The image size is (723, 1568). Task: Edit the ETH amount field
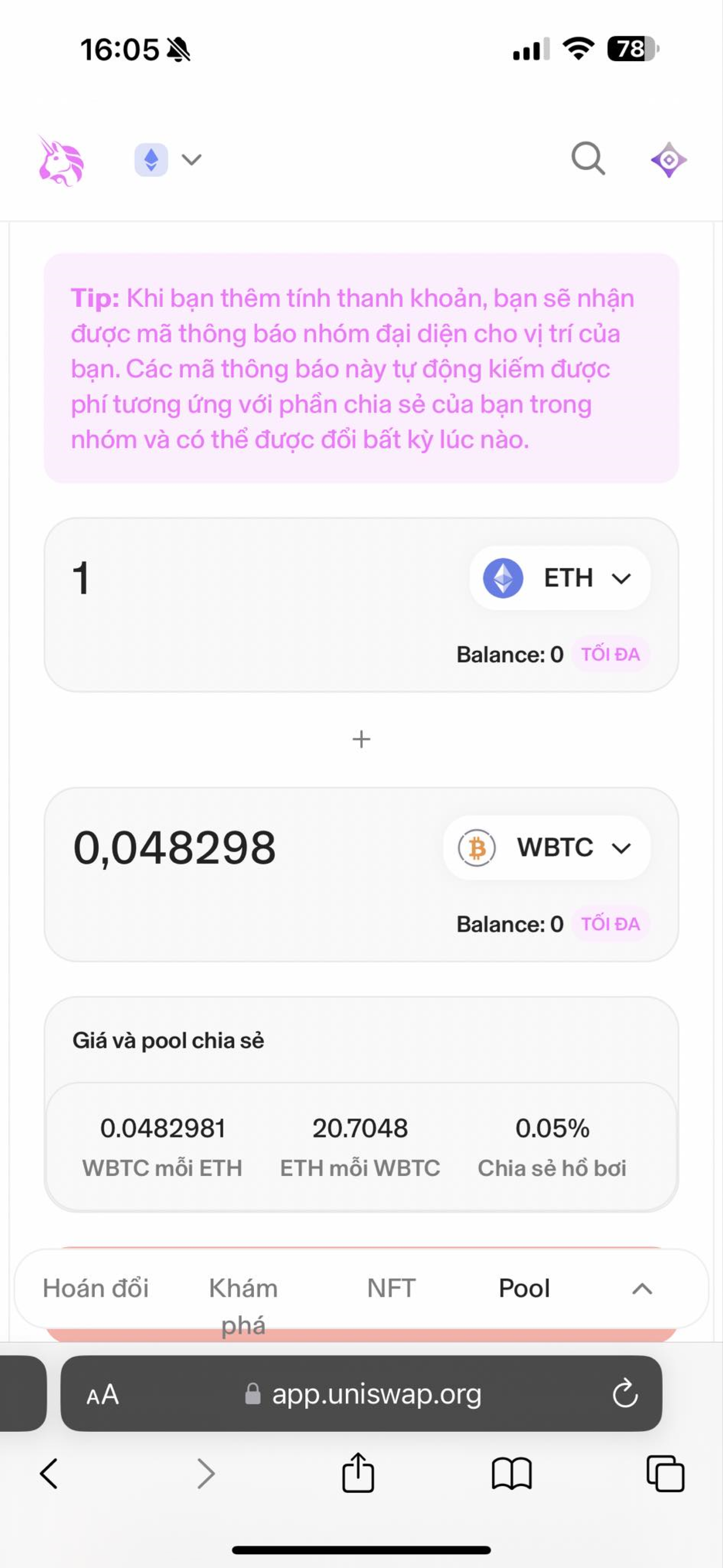pyautogui.click(x=244, y=578)
